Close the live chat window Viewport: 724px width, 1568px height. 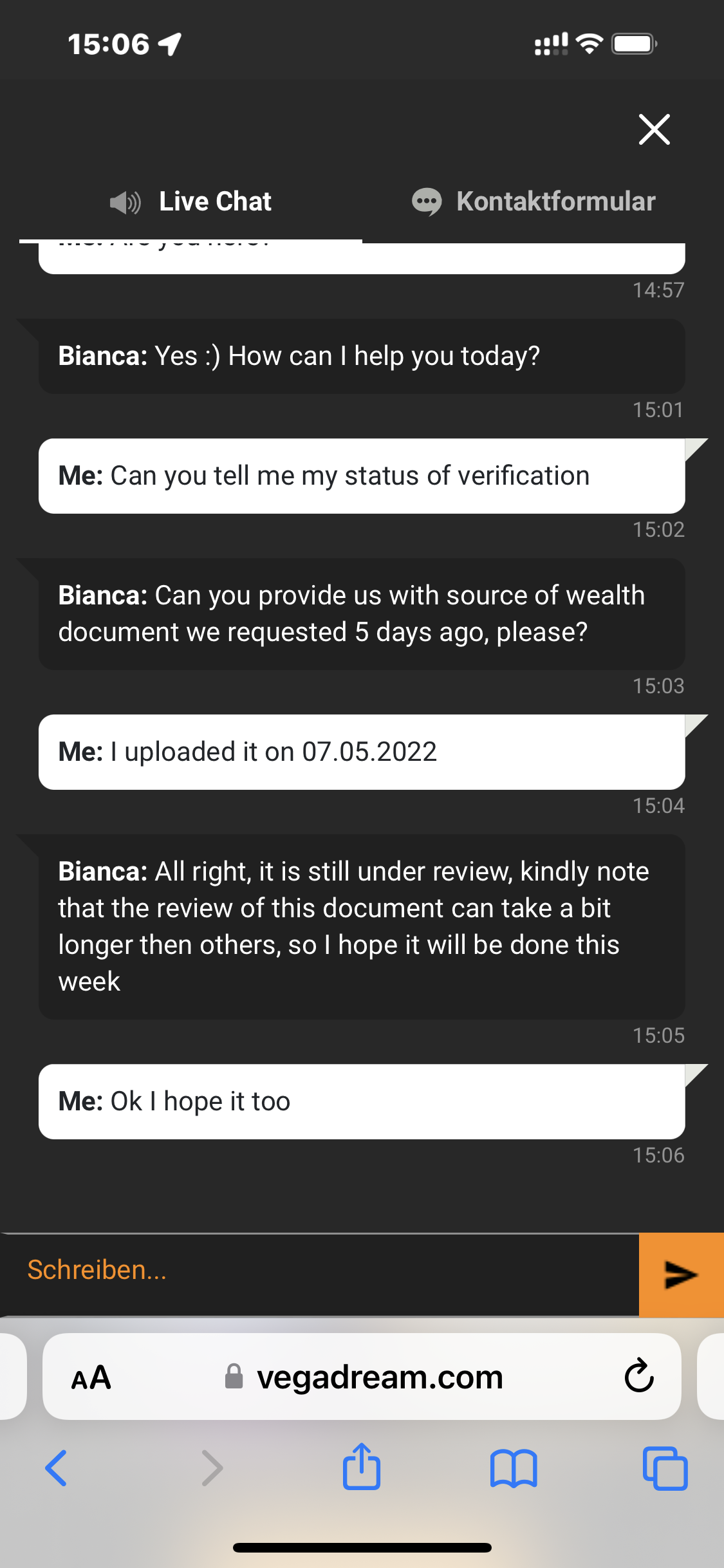pyautogui.click(x=654, y=129)
